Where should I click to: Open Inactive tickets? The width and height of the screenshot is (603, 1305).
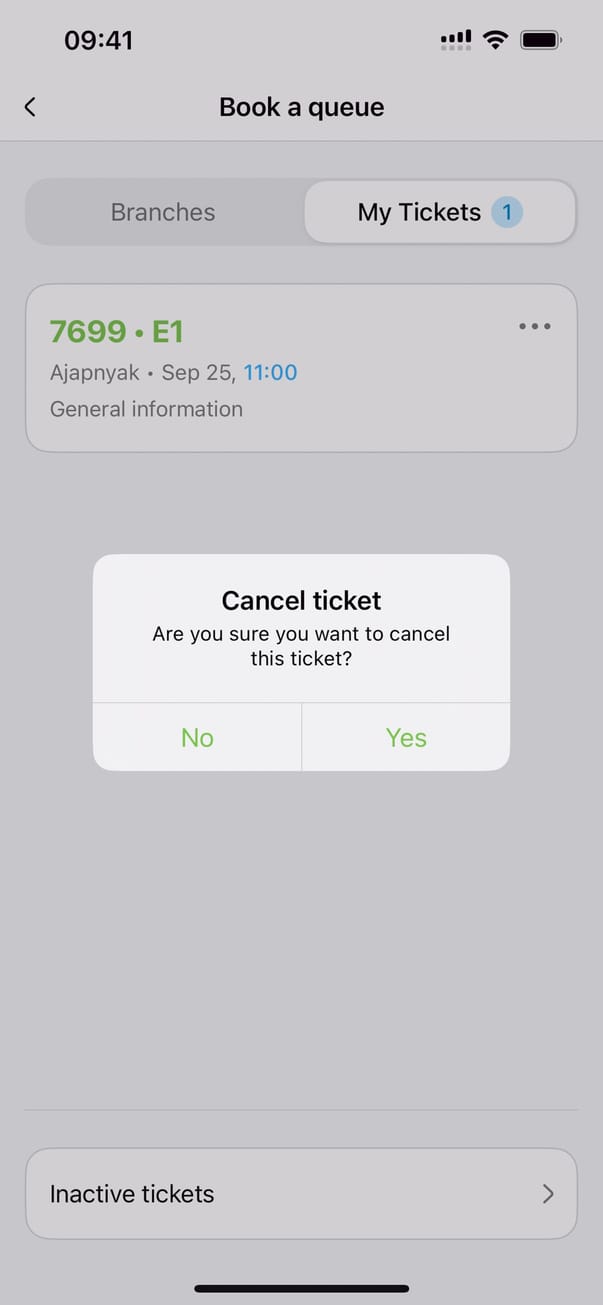tap(301, 1194)
